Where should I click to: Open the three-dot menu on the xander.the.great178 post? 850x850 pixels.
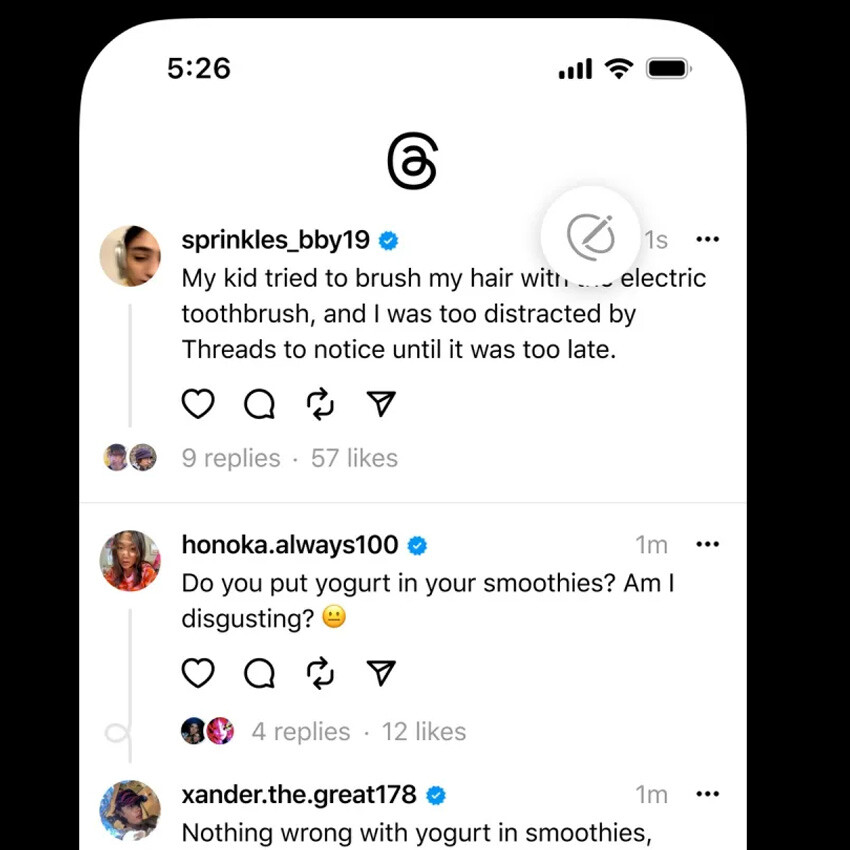(707, 795)
